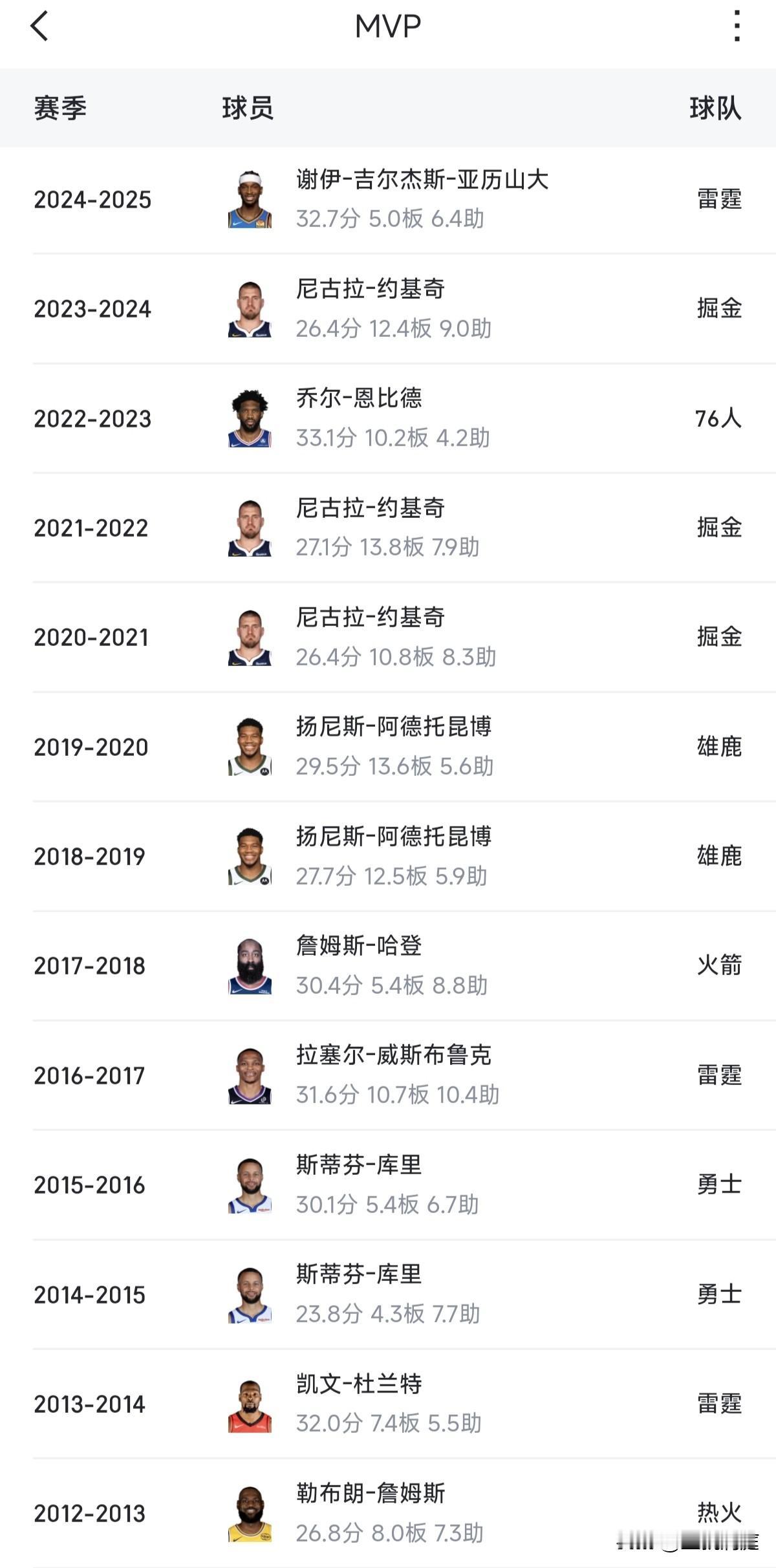The image size is (776, 1568).
Task: Select the 2018-2019 season MVP row
Action: point(388,856)
